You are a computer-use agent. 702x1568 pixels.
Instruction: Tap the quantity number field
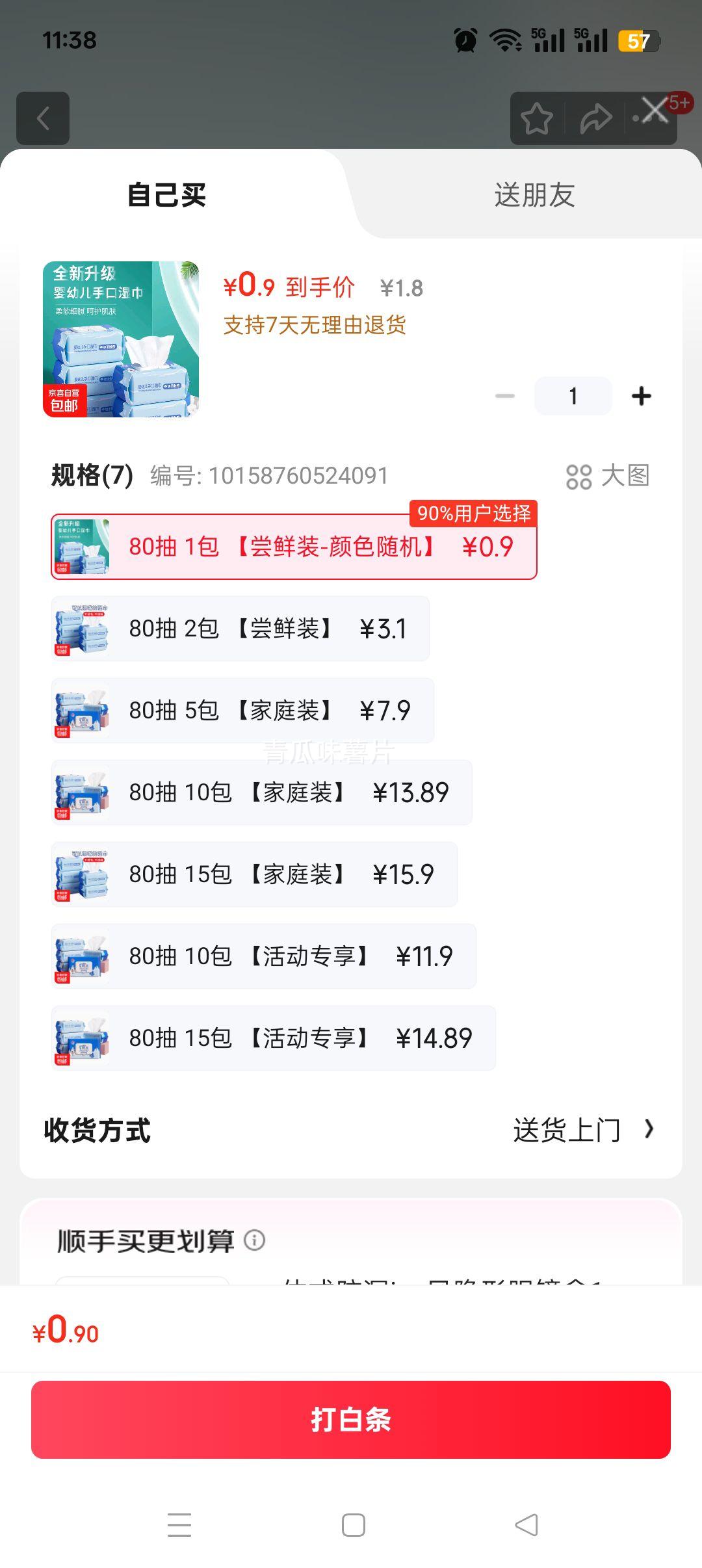click(573, 396)
